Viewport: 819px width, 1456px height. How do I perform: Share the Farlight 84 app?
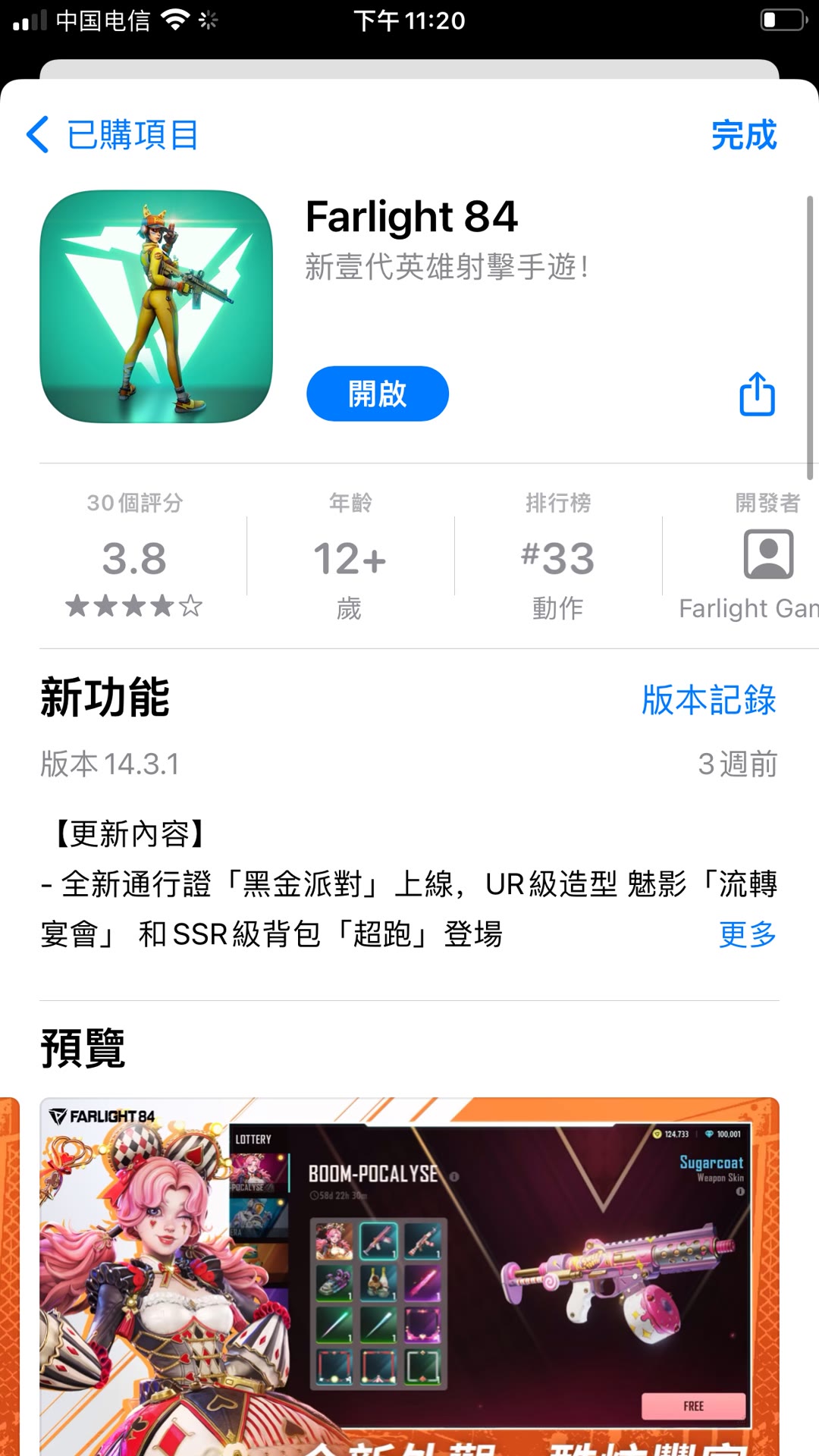(x=757, y=394)
